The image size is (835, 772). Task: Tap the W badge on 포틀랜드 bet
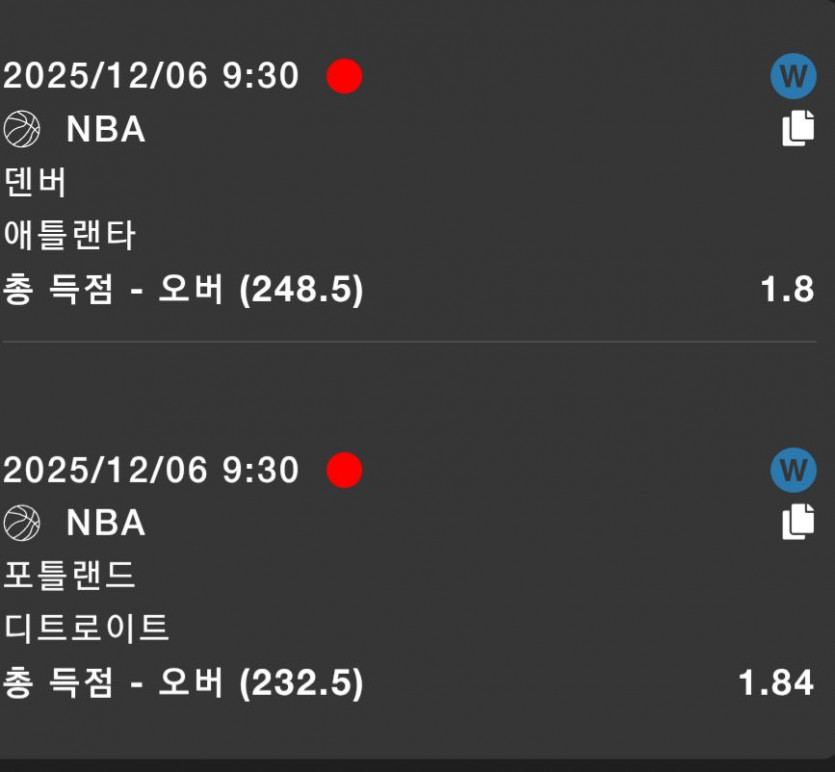[x=793, y=470]
